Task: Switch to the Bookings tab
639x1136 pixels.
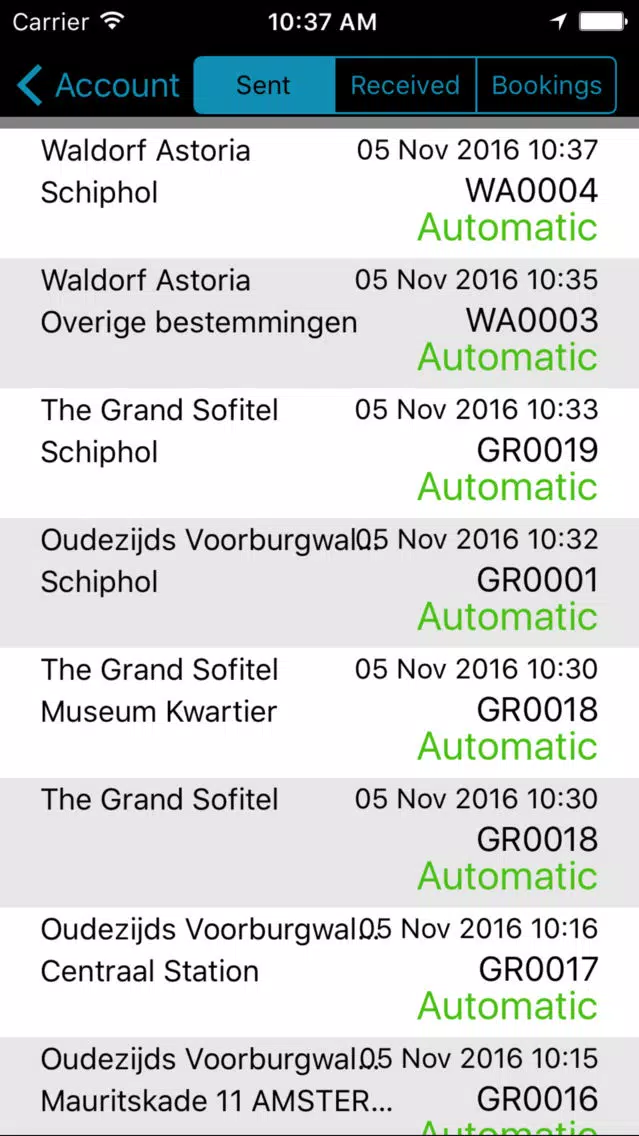Action: point(546,85)
